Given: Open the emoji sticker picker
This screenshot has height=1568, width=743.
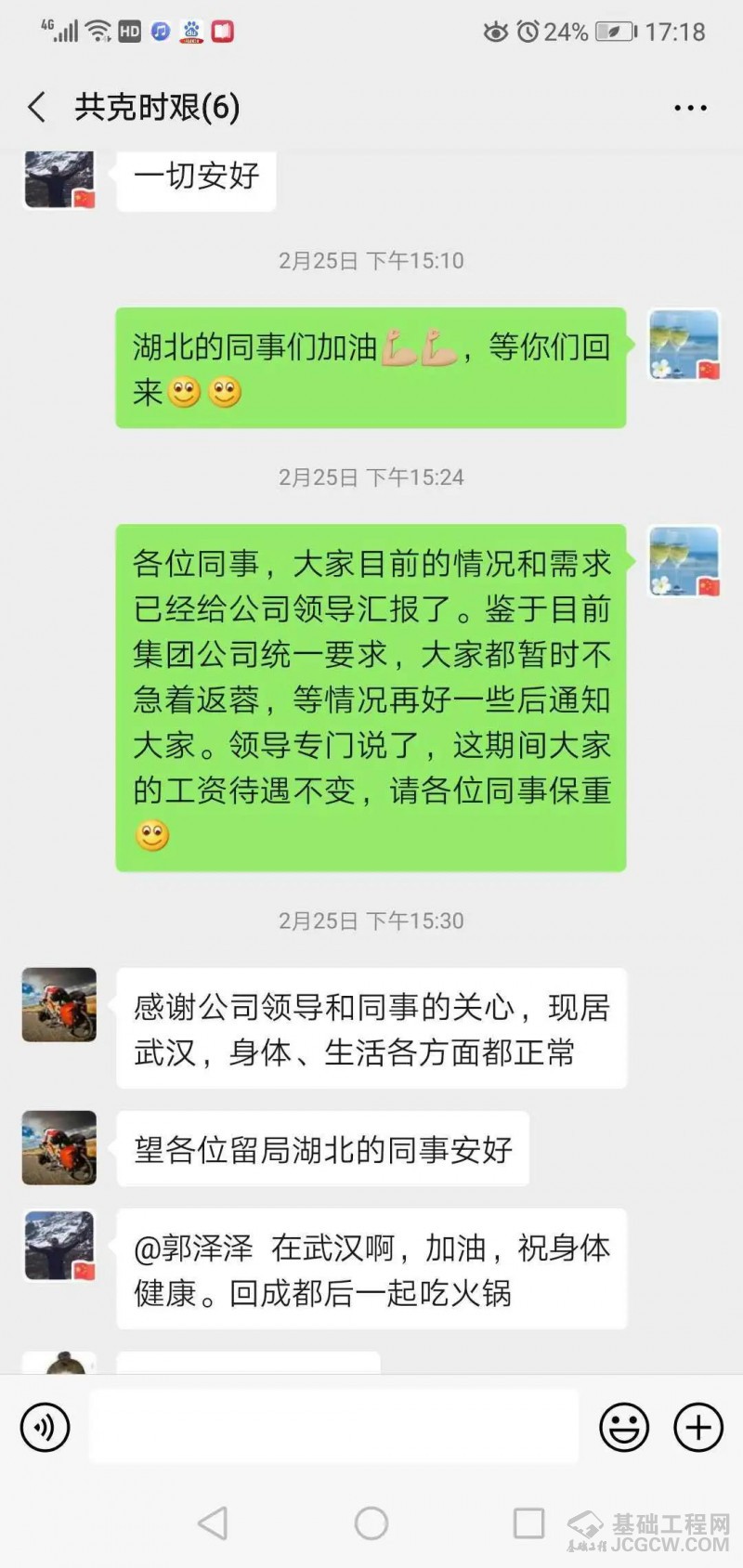Looking at the screenshot, I should pyautogui.click(x=624, y=1426).
